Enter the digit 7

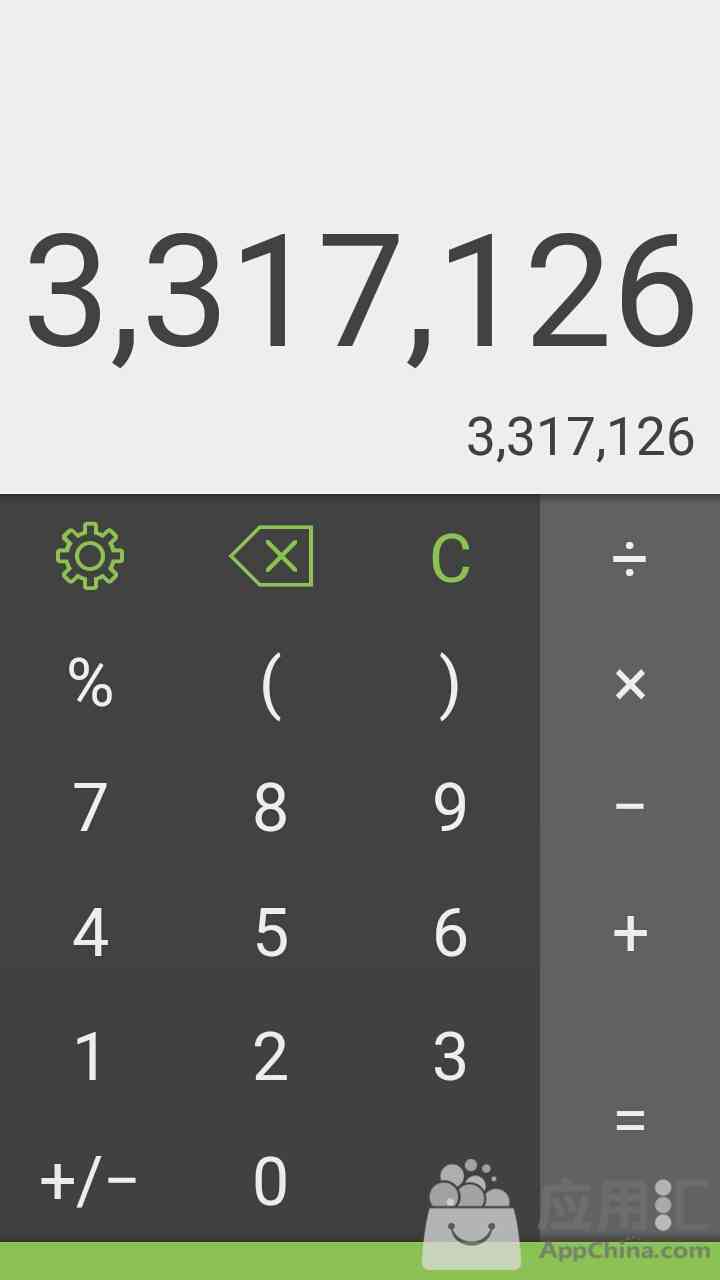click(90, 807)
